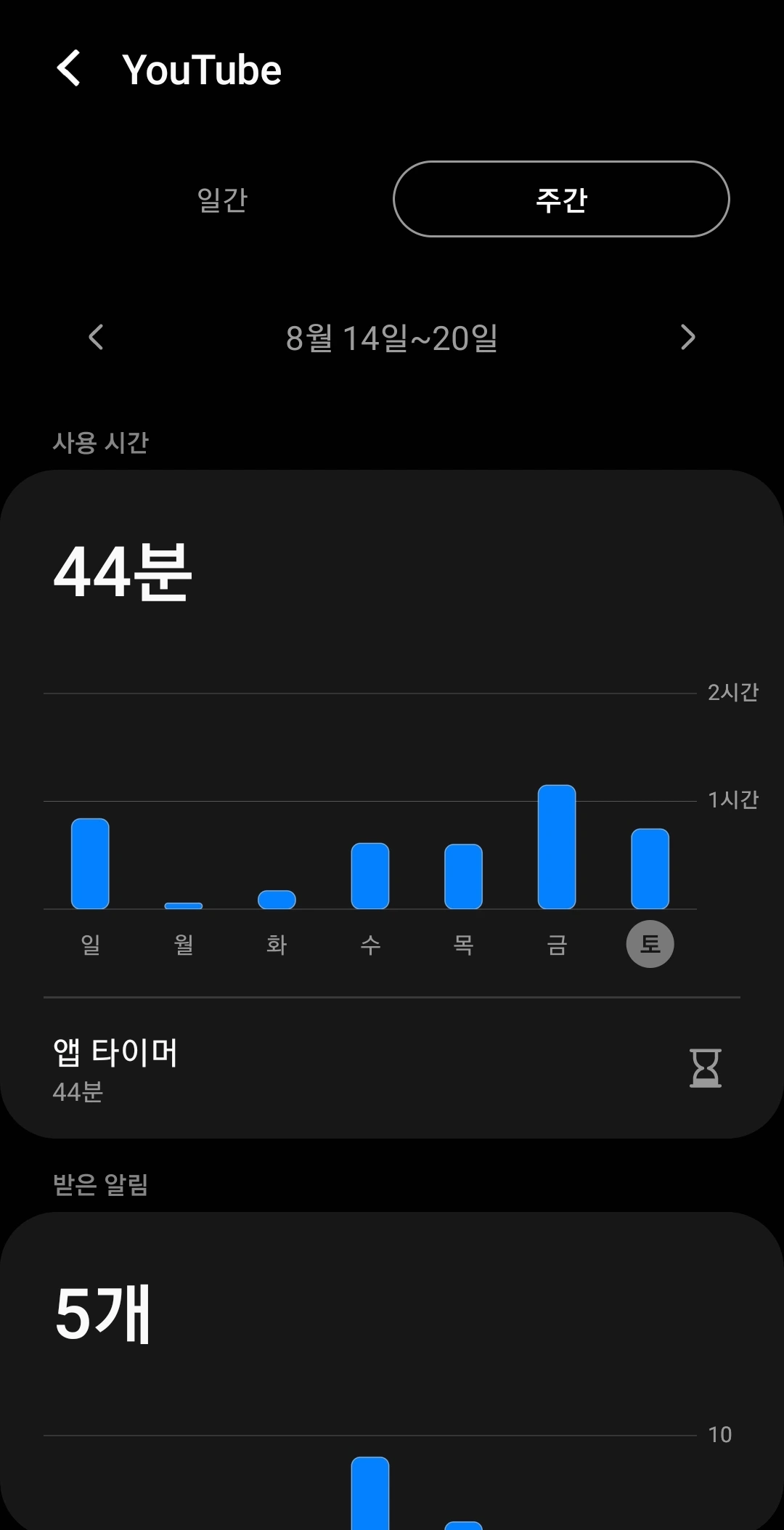Screen dimensions: 784x1530
Task: Select the 목 Thursday usage bar
Action: coord(463,876)
